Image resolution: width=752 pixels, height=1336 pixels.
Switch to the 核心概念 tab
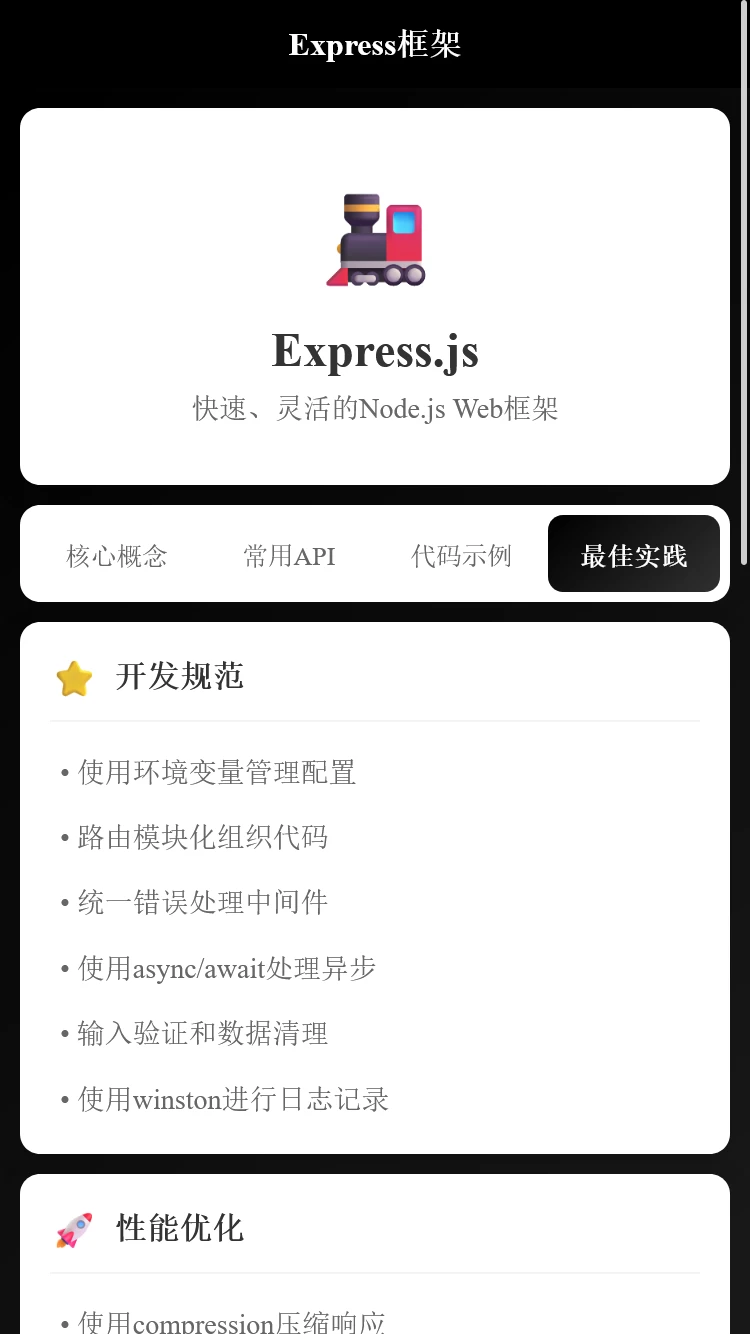pos(117,556)
